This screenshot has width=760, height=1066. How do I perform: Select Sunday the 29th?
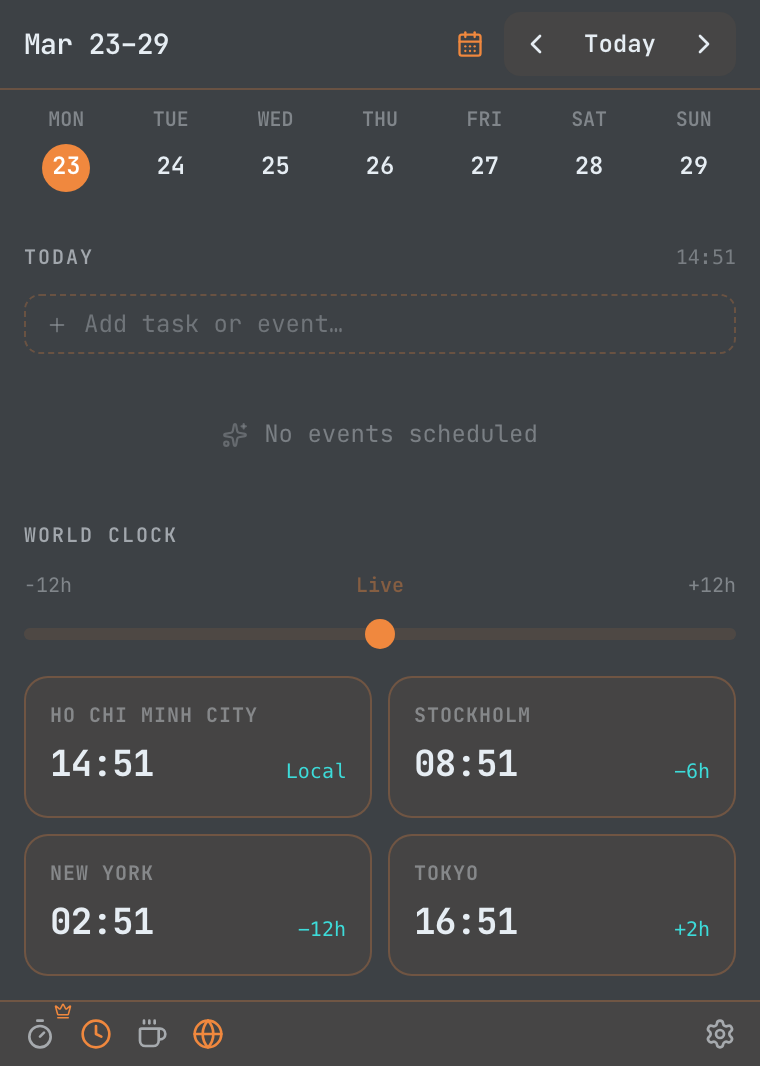(693, 166)
